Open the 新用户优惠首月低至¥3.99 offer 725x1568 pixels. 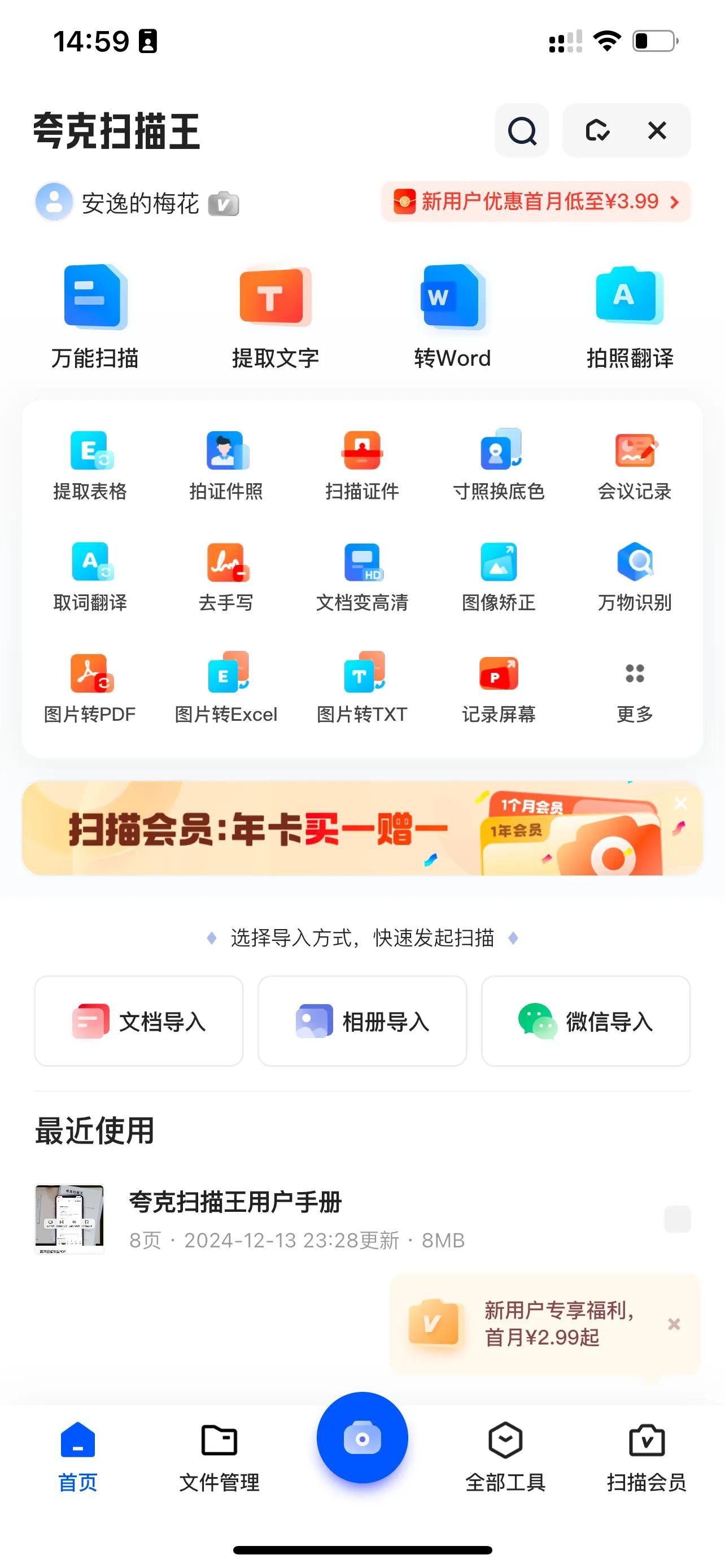coord(536,202)
